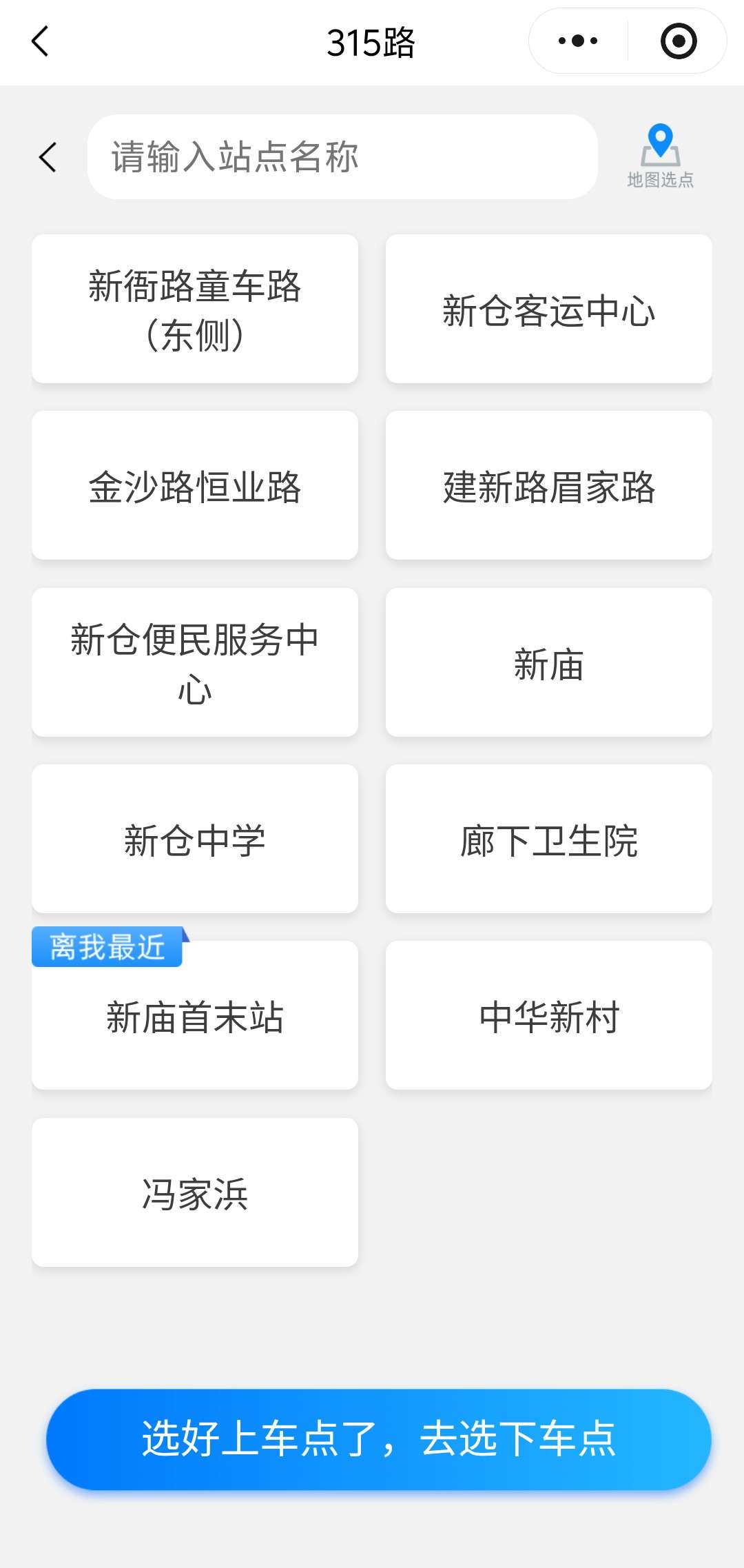Open 地图选点 to pick a location on the map
The width and height of the screenshot is (744, 1568).
coord(660,156)
